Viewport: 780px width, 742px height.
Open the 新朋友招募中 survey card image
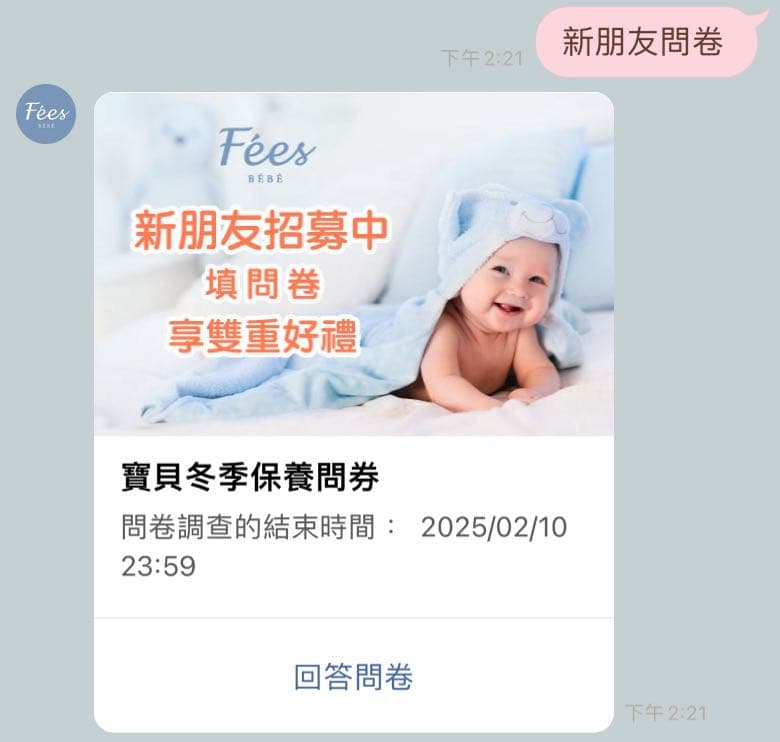353,263
